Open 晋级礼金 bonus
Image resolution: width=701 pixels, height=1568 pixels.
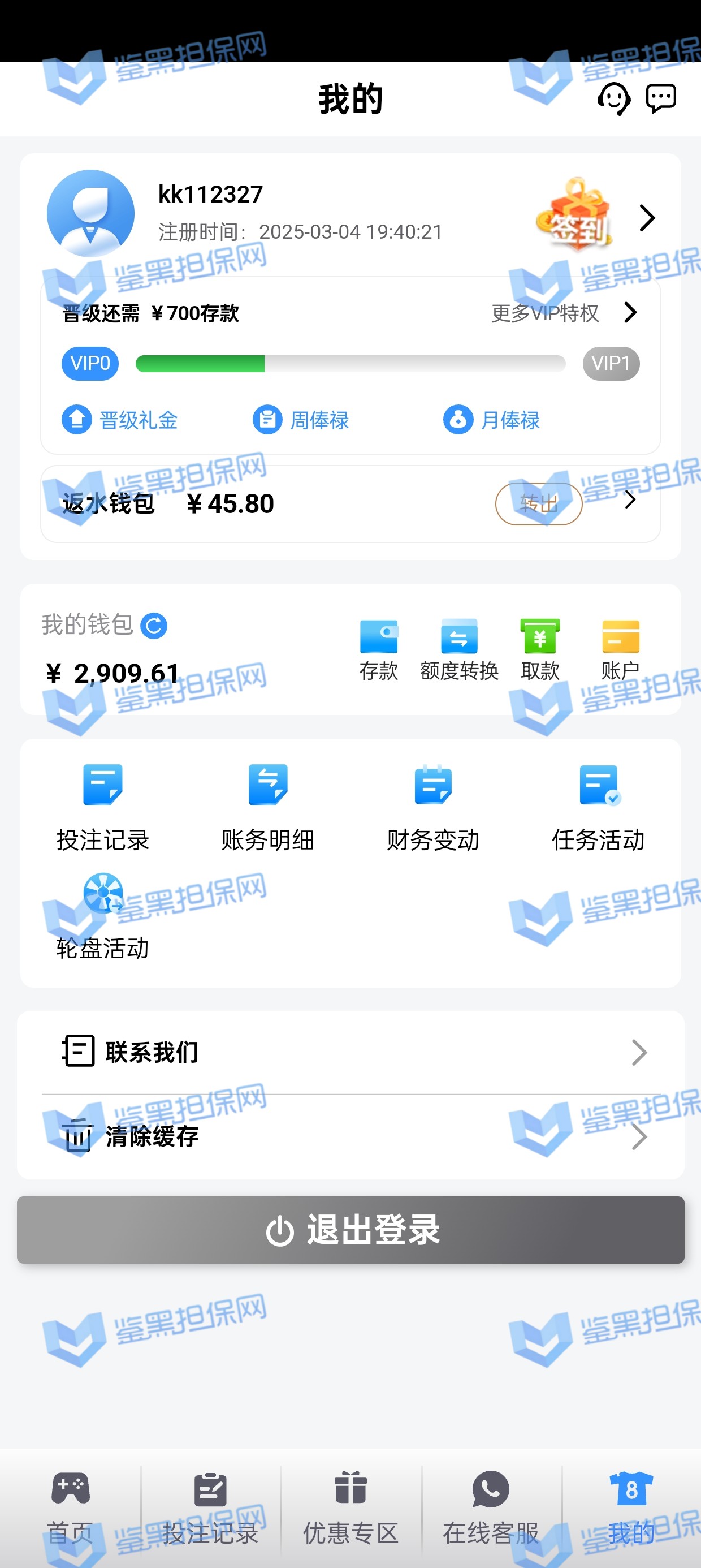coord(120,420)
